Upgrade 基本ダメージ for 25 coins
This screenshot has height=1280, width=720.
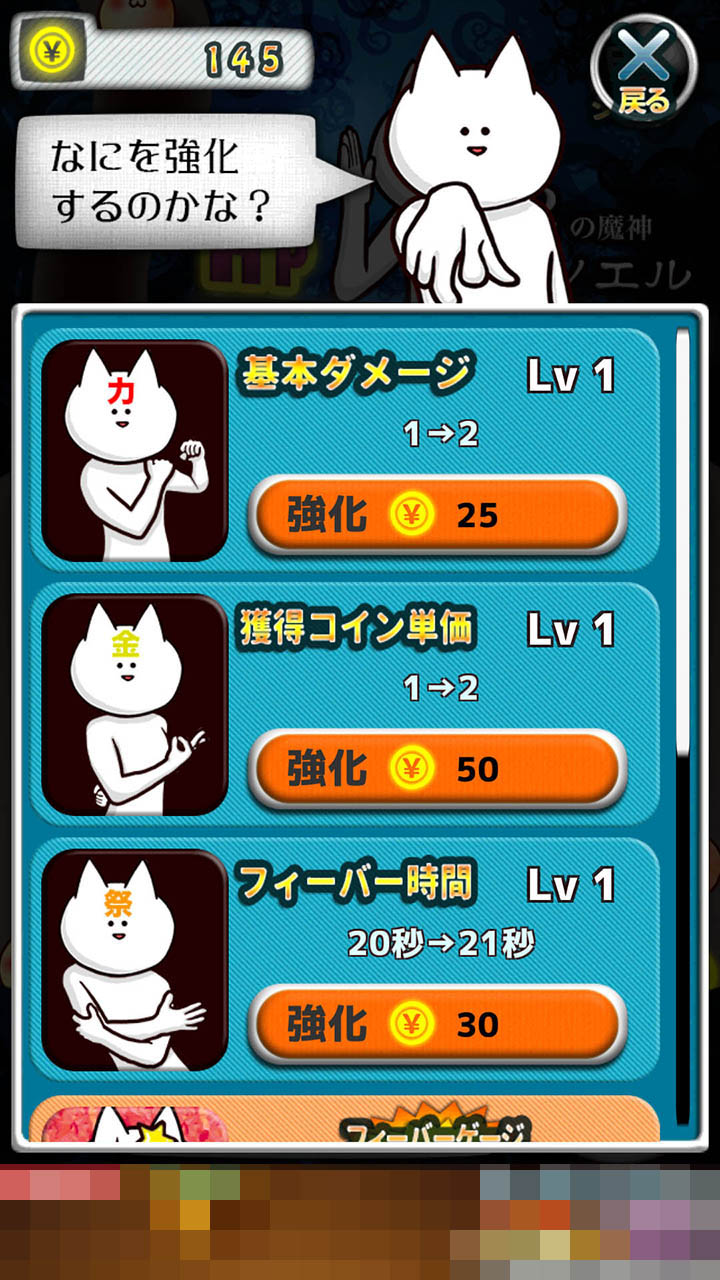click(437, 515)
